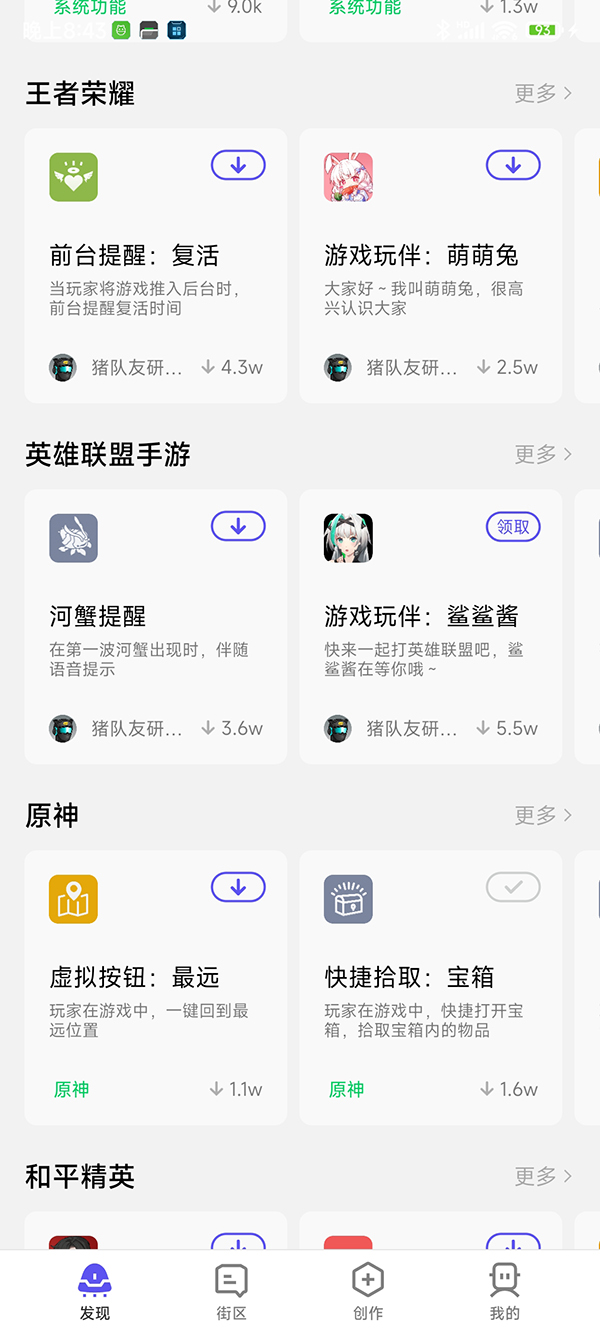This screenshot has width=600, height=1333.
Task: Tap 领取 on 游戏玩伴：鲨鲨酱
Action: pyautogui.click(x=513, y=527)
